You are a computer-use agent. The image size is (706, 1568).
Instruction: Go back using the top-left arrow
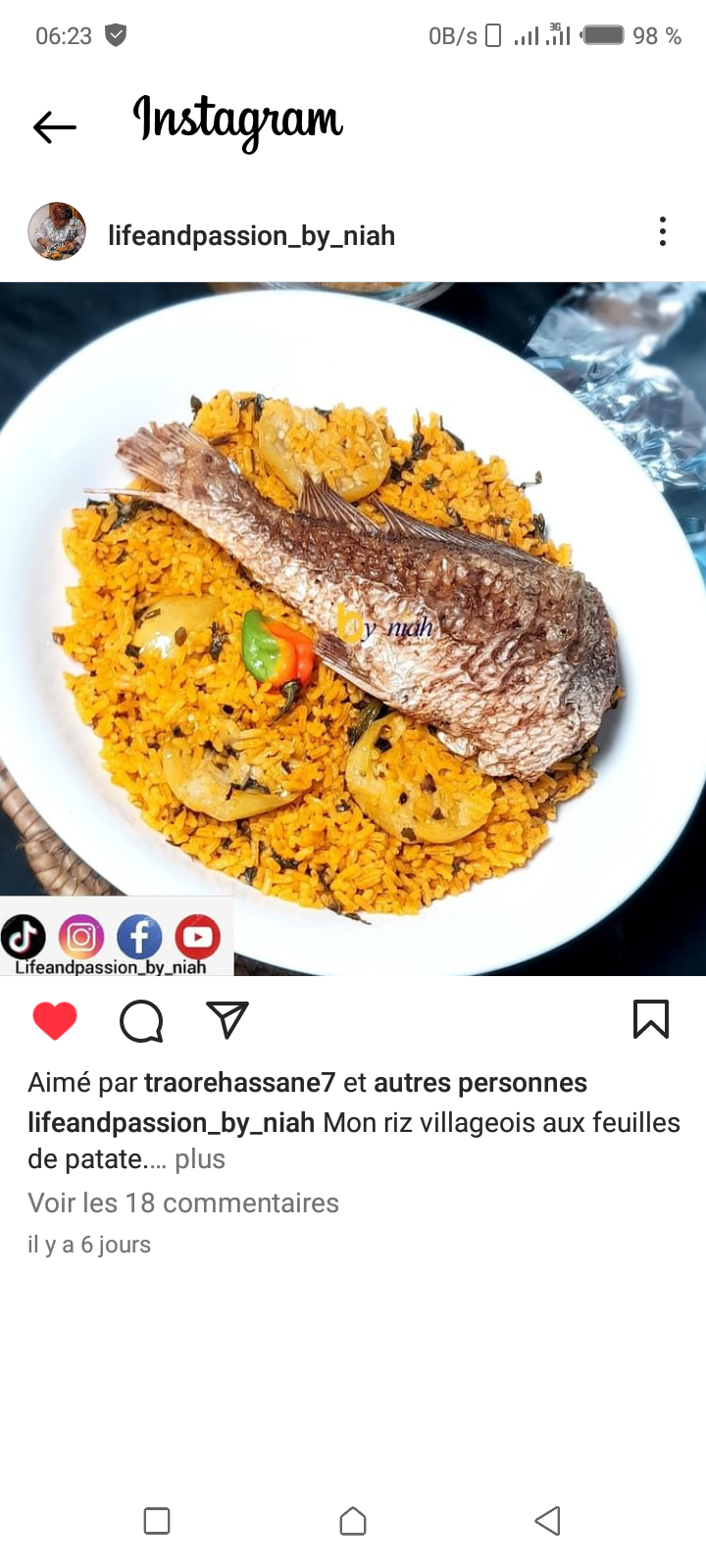55,126
